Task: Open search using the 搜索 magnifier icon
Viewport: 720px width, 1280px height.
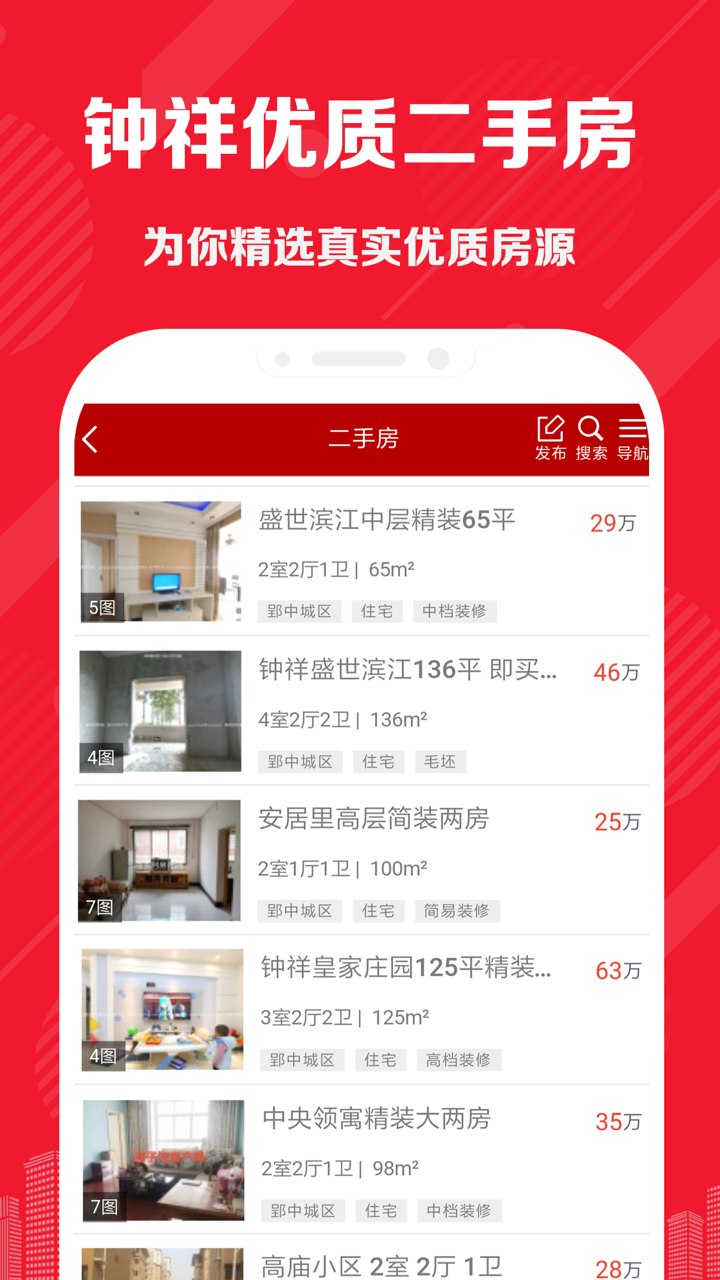Action: [x=591, y=432]
